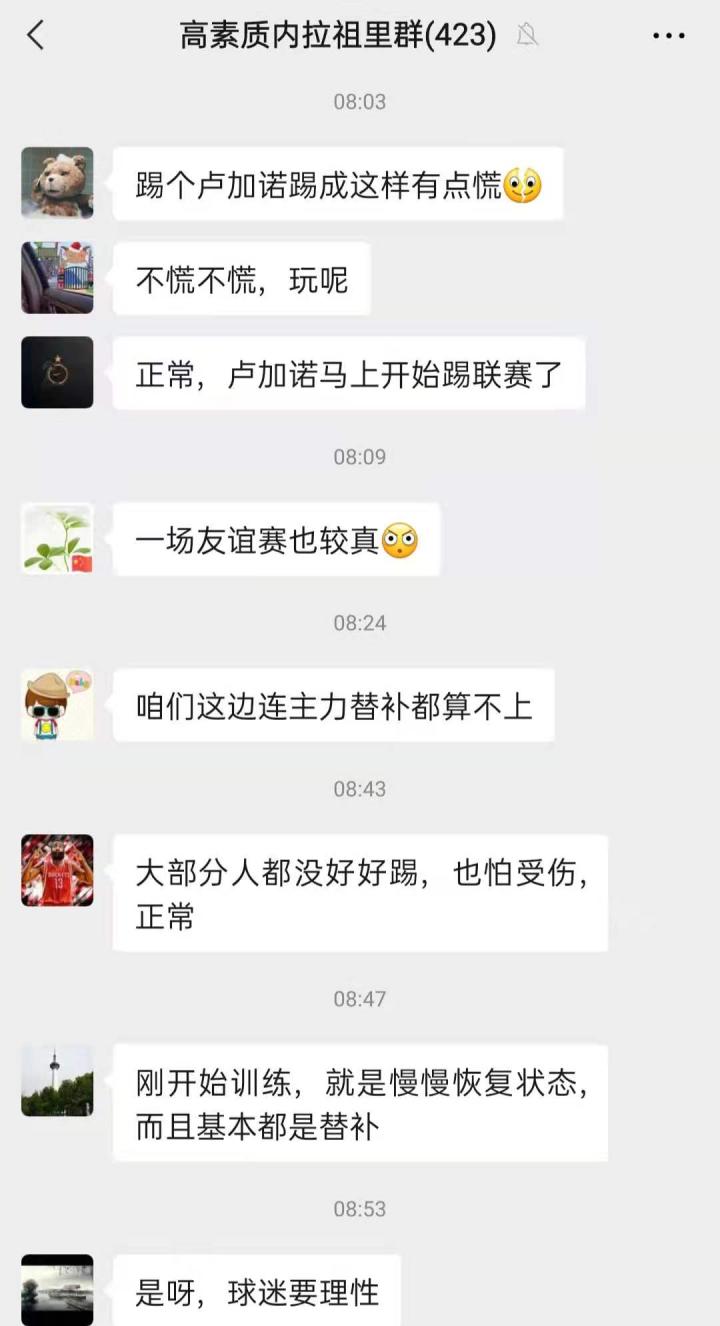View profile of the black avatar sender
This screenshot has height=1326, width=720.
click(x=57, y=372)
